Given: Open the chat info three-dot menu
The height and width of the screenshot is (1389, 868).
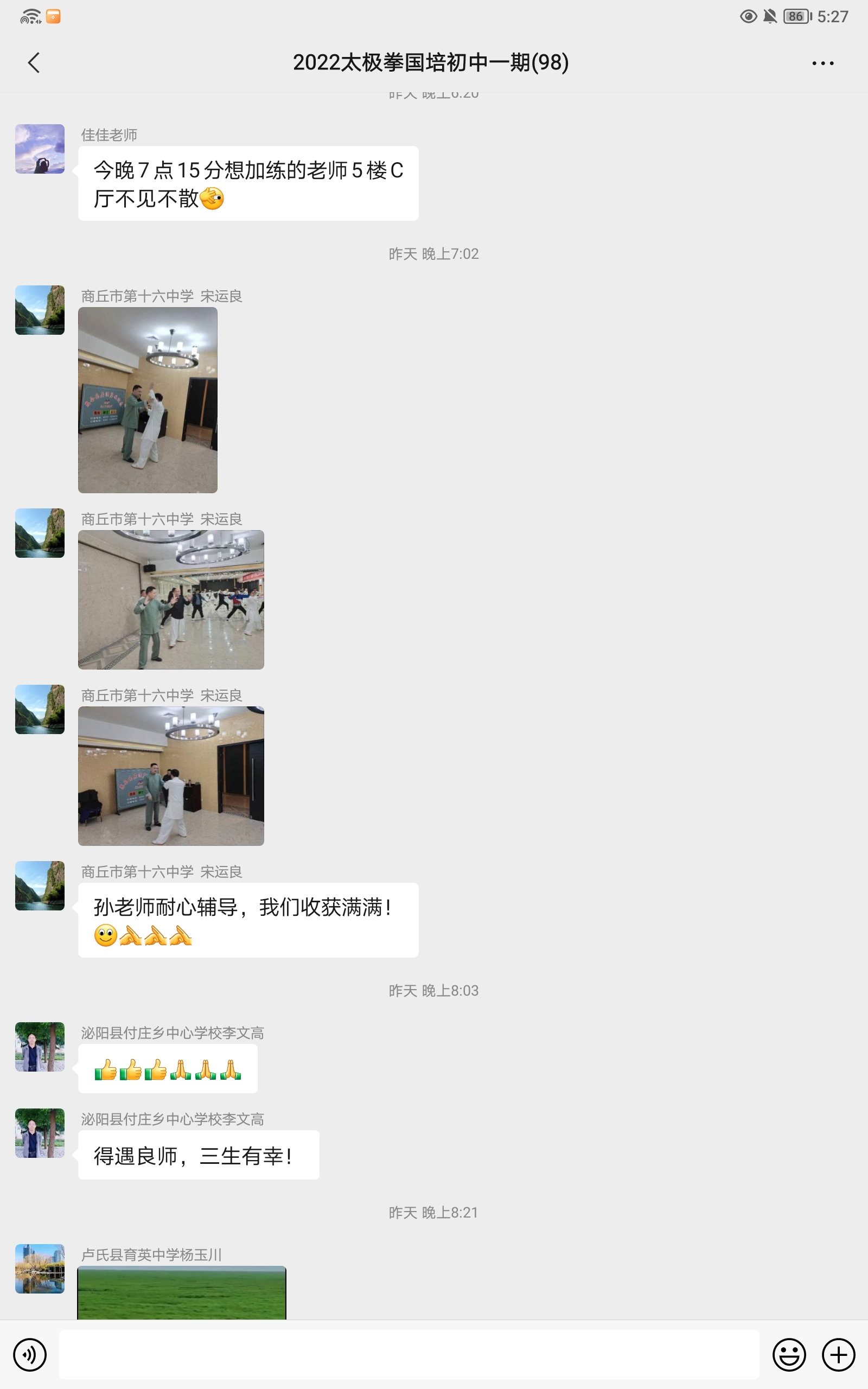Looking at the screenshot, I should click(x=822, y=63).
